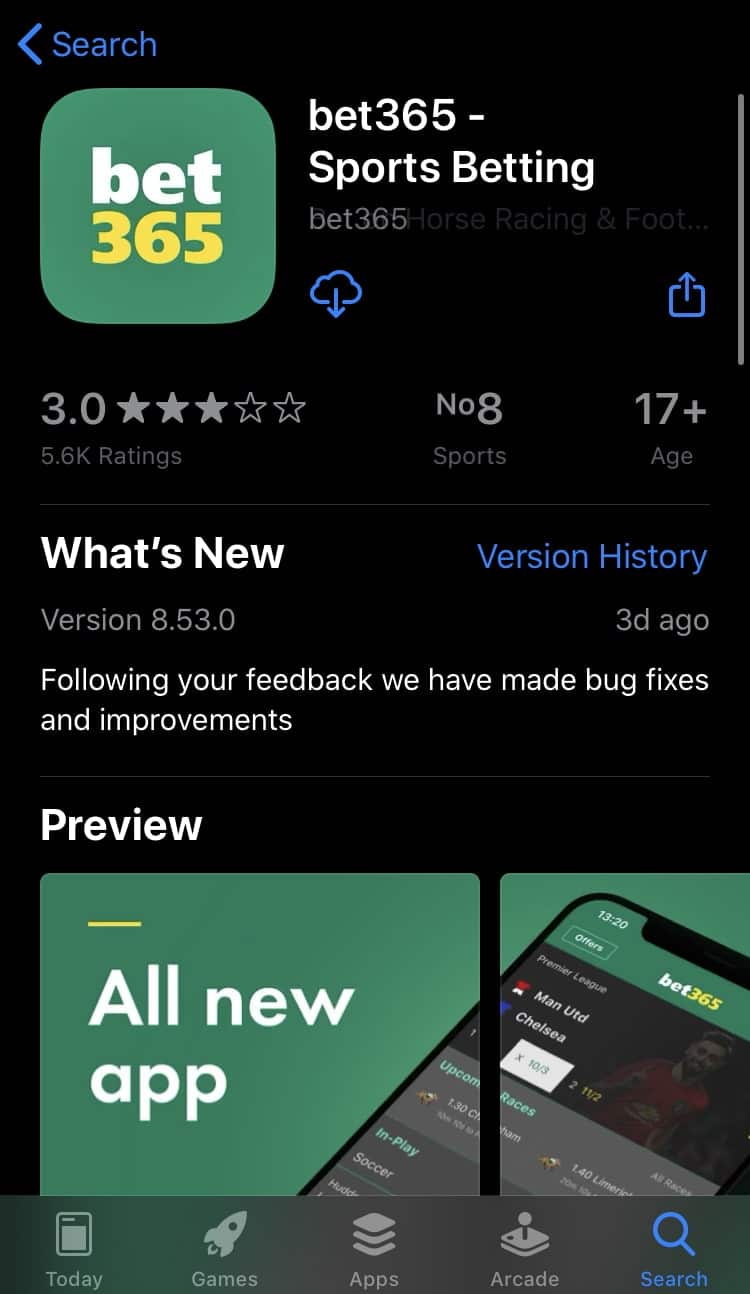Download bet365 via the cloud icon
The width and height of the screenshot is (750, 1294).
point(336,294)
